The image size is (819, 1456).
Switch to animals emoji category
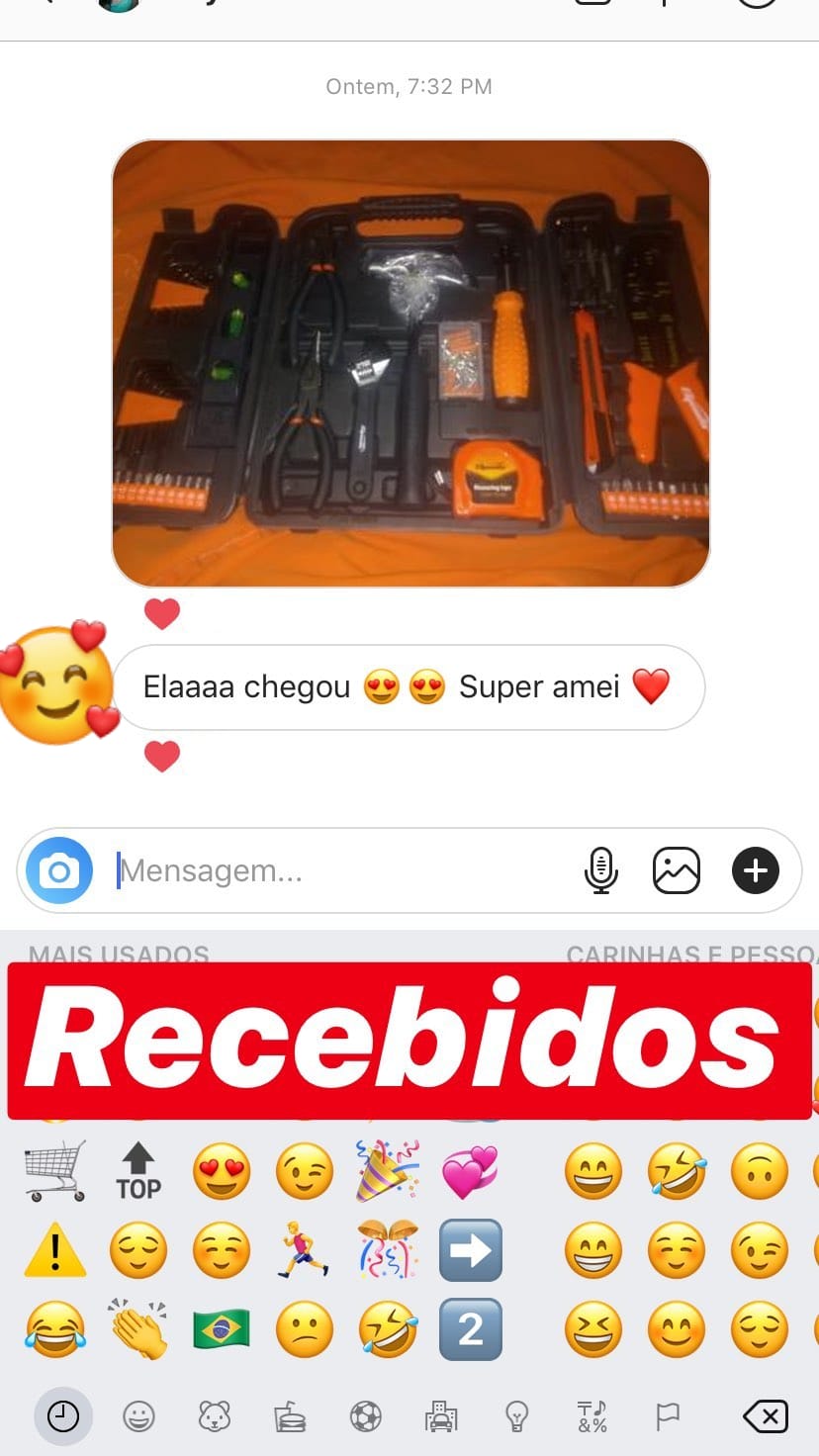(214, 1416)
